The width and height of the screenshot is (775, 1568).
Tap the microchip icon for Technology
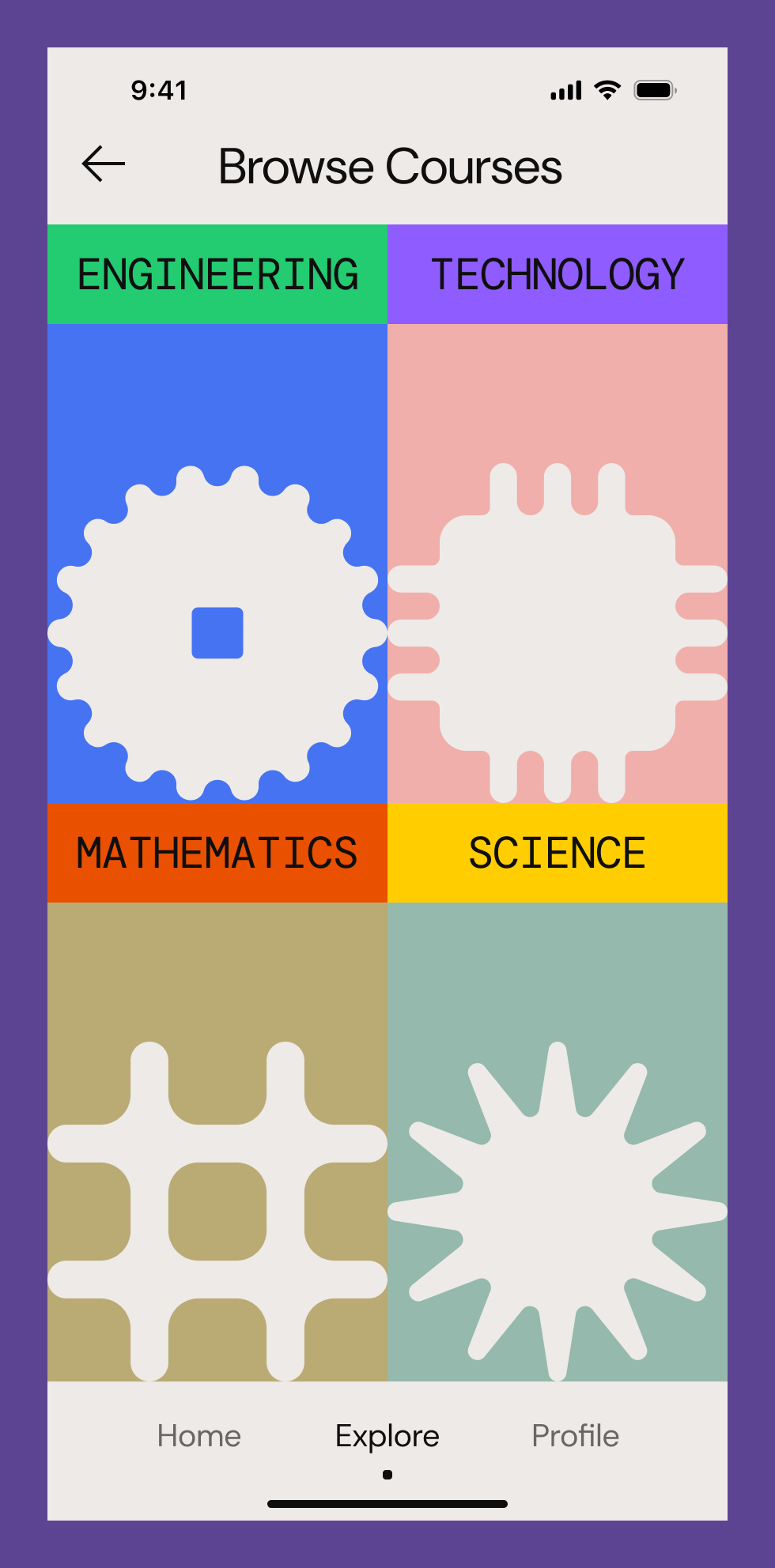558,628
